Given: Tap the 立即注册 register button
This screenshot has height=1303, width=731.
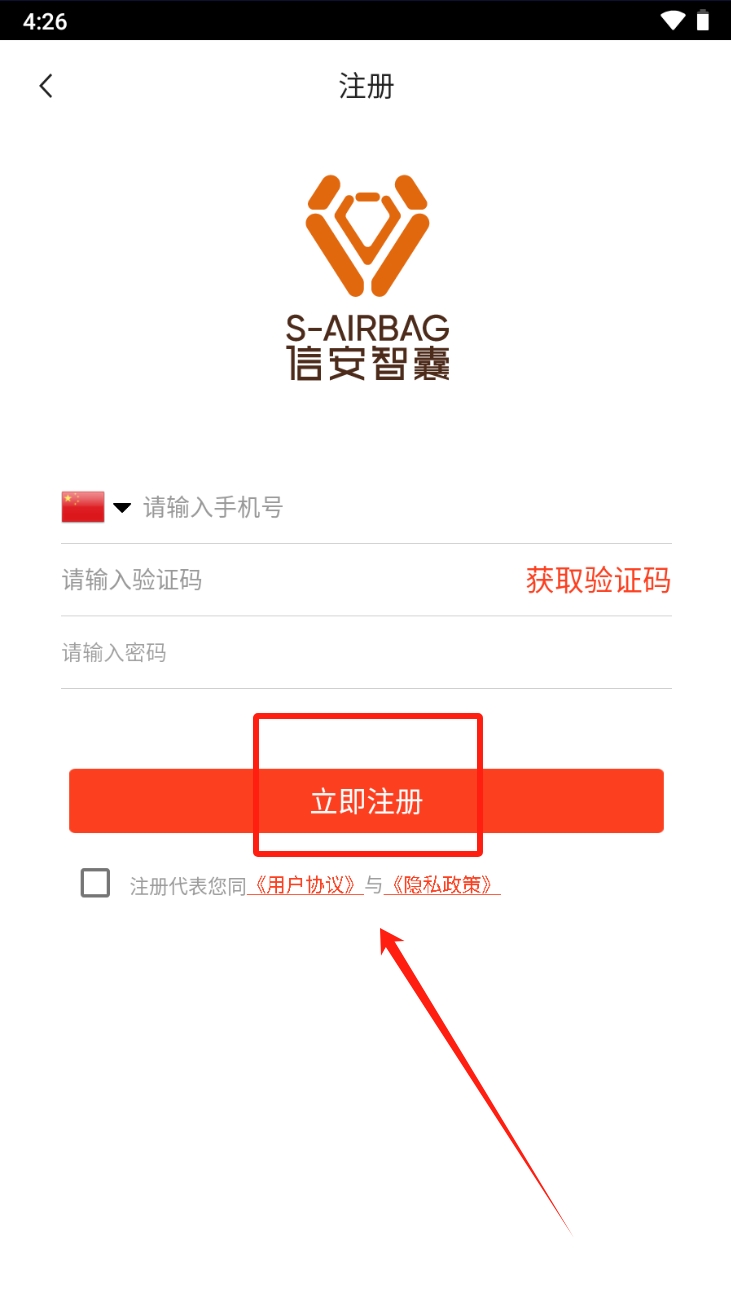Looking at the screenshot, I should [x=366, y=801].
